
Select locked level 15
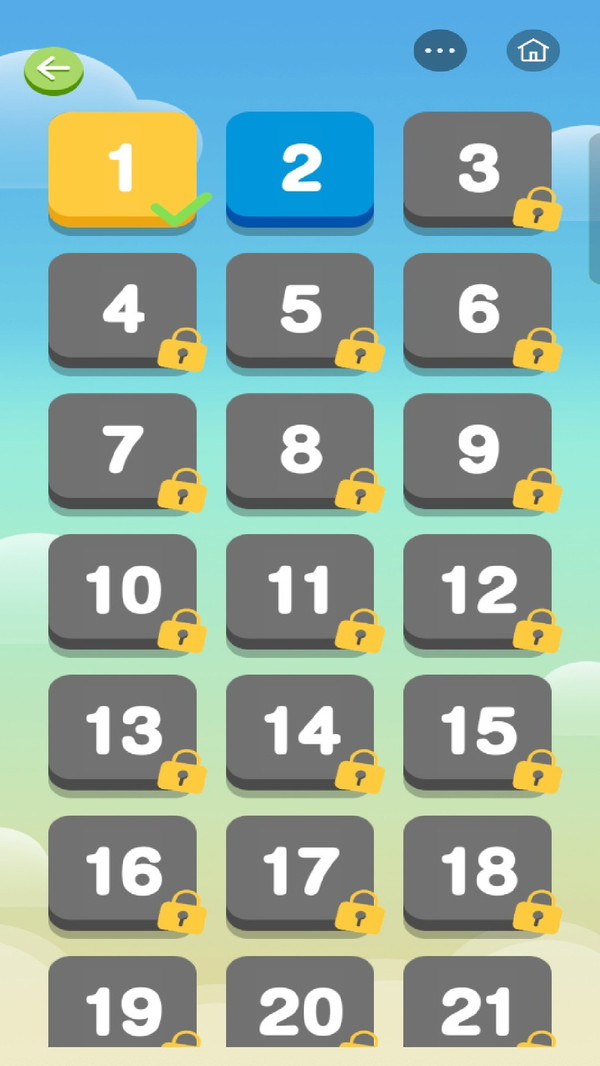tap(478, 732)
